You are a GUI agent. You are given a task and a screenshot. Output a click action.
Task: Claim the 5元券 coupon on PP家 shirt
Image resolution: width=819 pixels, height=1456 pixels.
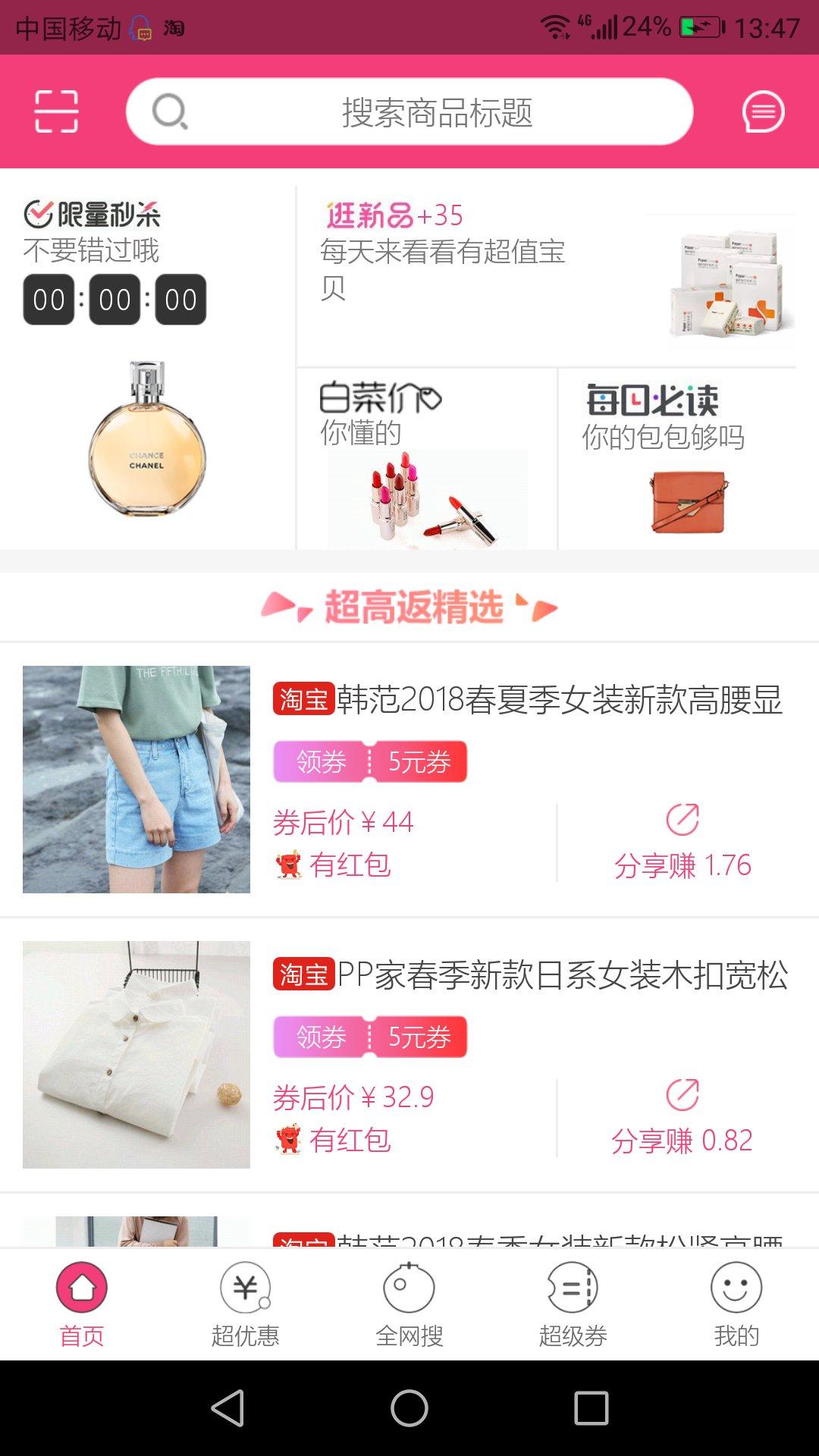pyautogui.click(x=370, y=1037)
